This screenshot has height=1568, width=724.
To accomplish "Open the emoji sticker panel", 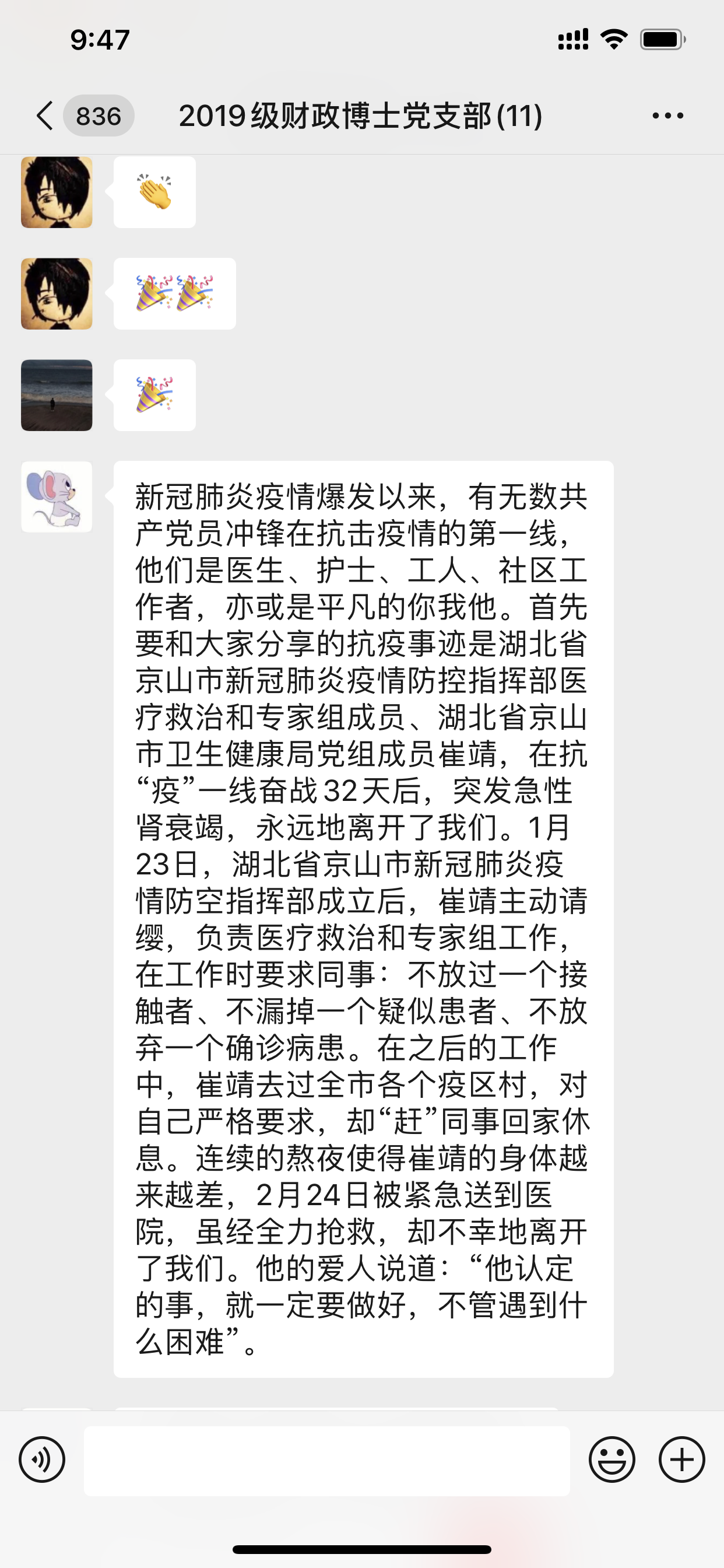I will click(611, 1459).
